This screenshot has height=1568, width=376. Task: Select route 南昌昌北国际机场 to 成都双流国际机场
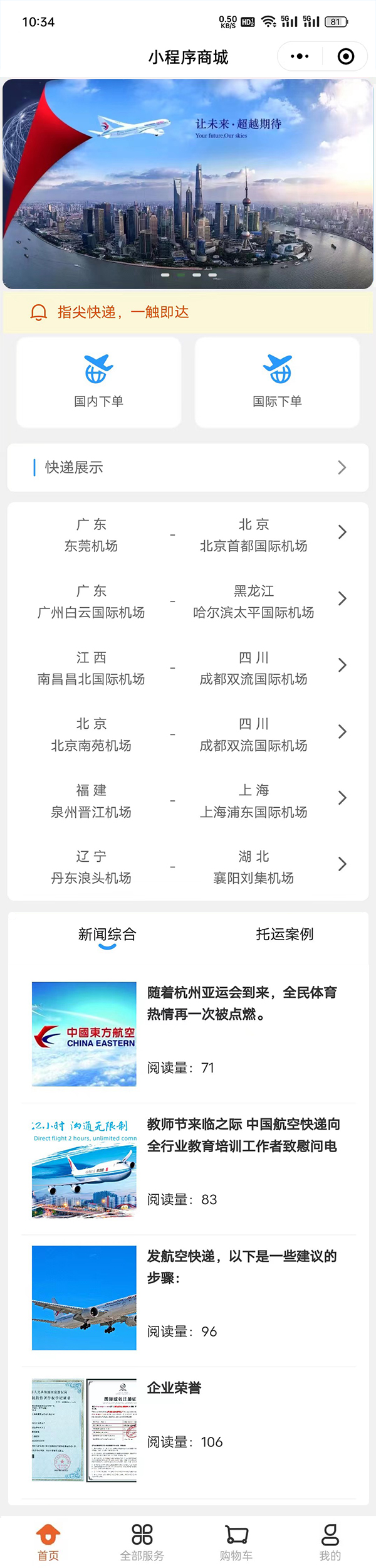188,668
